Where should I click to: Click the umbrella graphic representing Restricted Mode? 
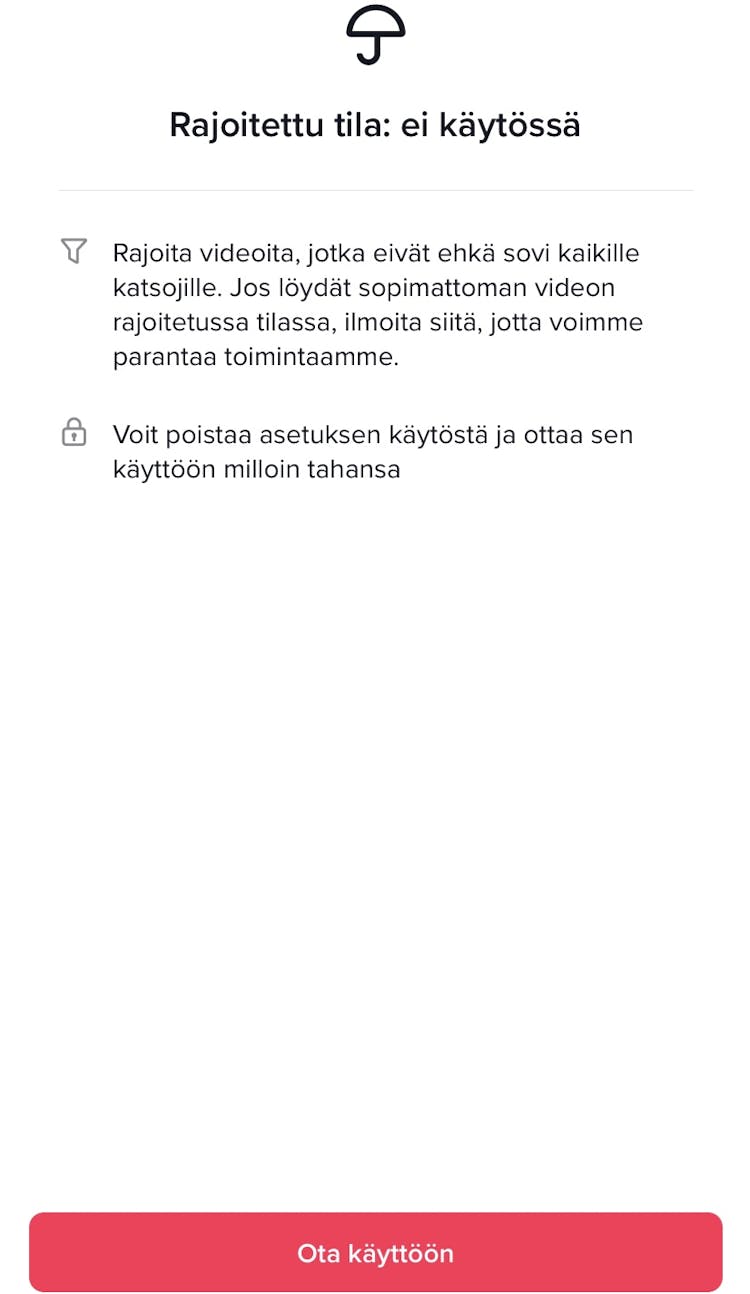(x=375, y=35)
